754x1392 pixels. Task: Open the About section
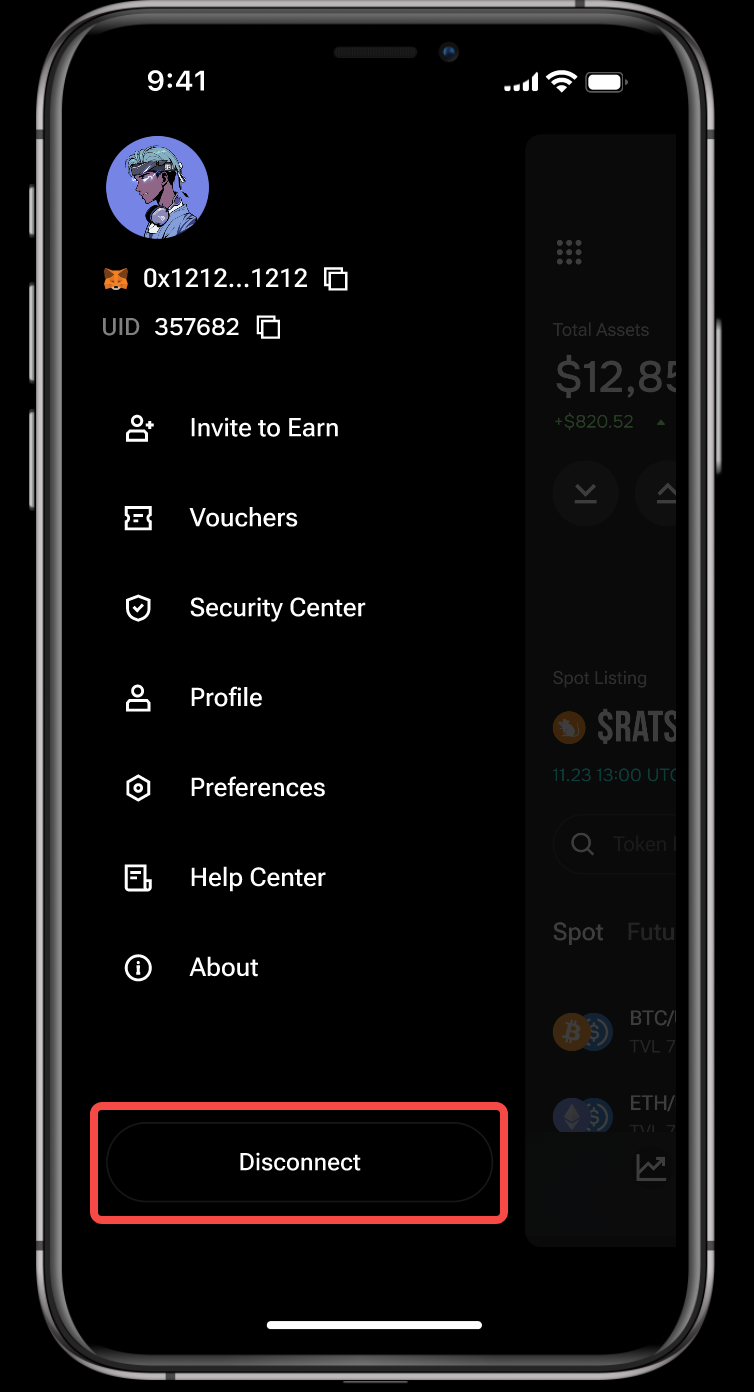click(x=224, y=968)
